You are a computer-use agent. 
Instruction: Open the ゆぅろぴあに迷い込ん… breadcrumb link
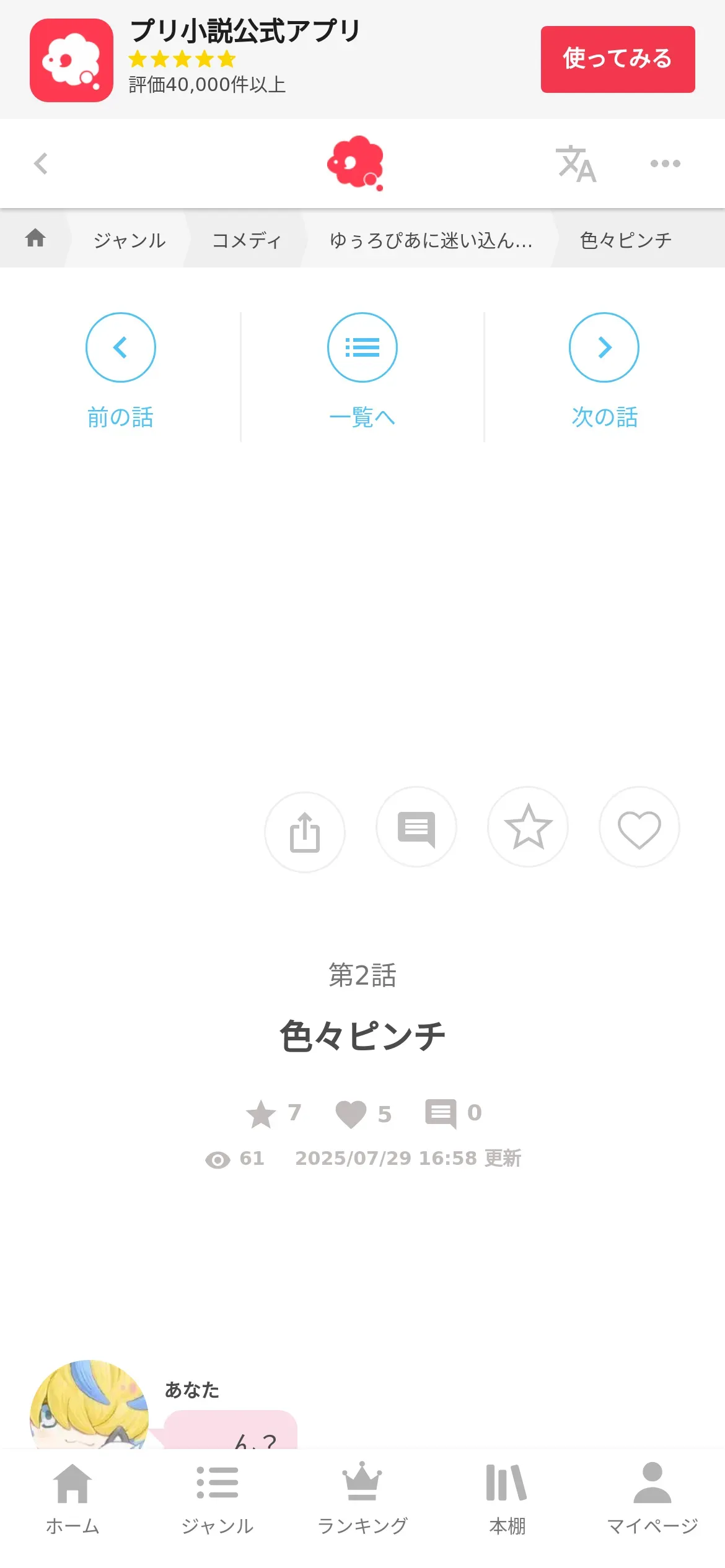click(x=431, y=240)
